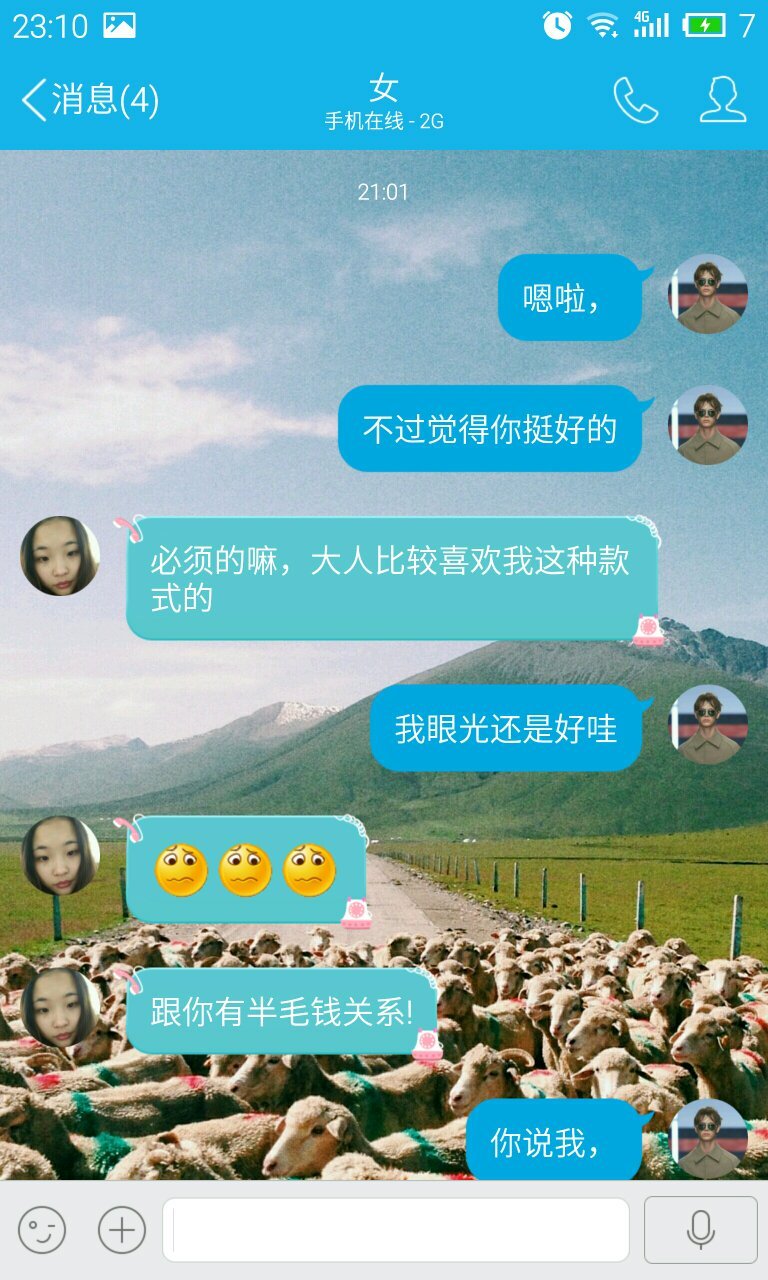The width and height of the screenshot is (768, 1280).
Task: Open the emoji picker
Action: 42,1229
